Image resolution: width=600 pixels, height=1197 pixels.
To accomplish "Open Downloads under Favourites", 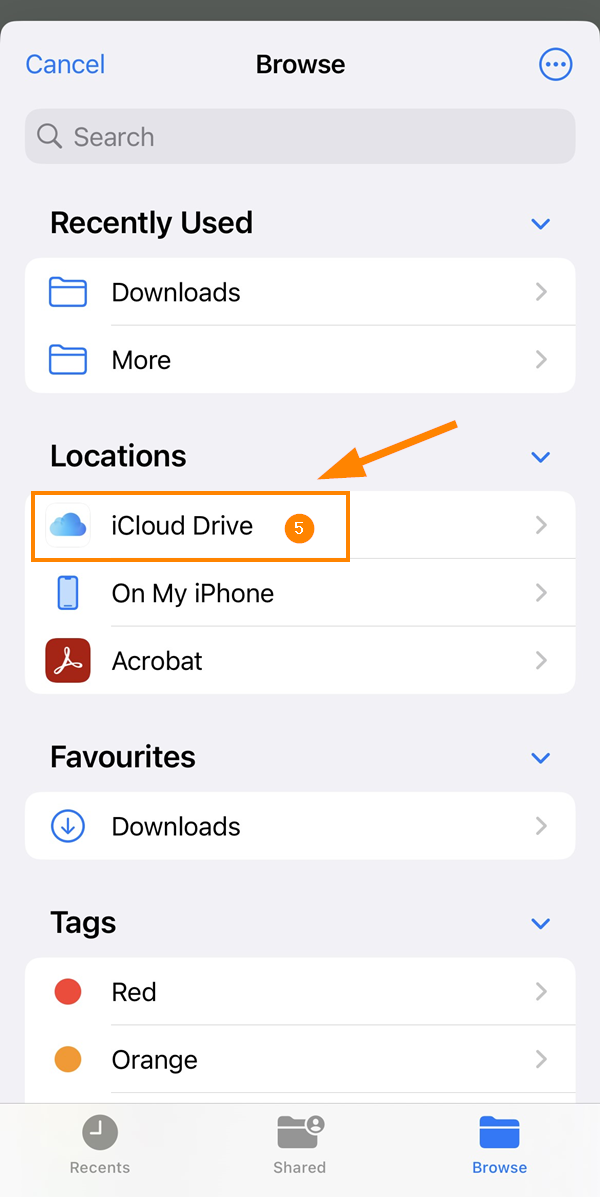I will 300,826.
